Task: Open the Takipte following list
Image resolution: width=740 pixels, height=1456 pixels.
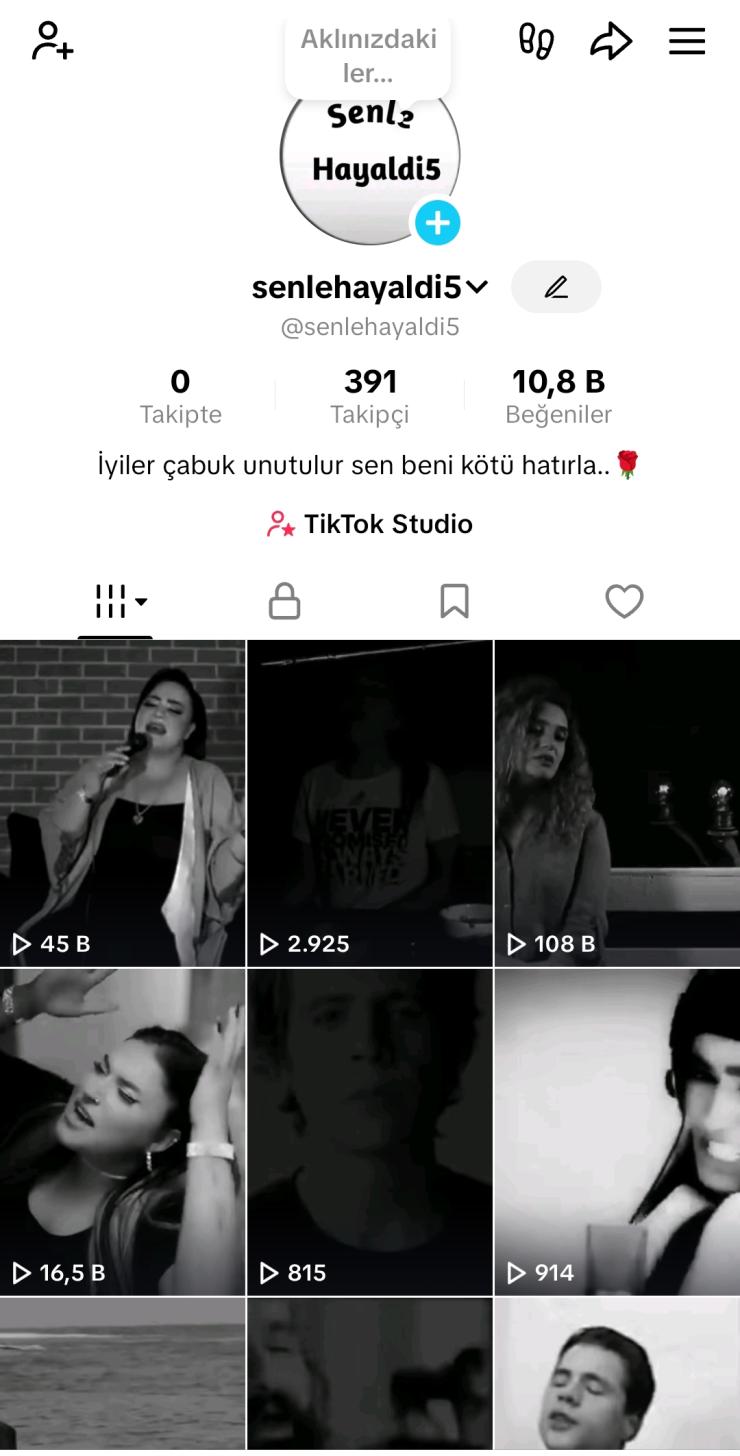Action: [181, 394]
